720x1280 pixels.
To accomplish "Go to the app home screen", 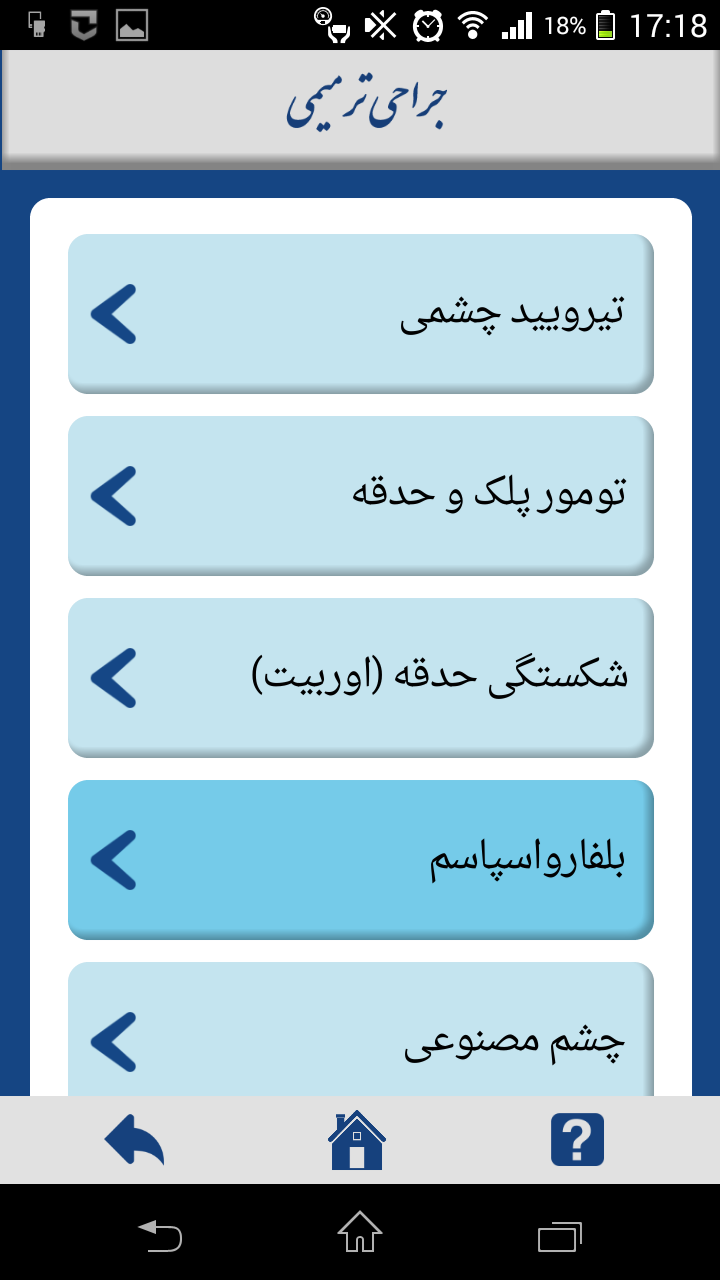I will [357, 1140].
